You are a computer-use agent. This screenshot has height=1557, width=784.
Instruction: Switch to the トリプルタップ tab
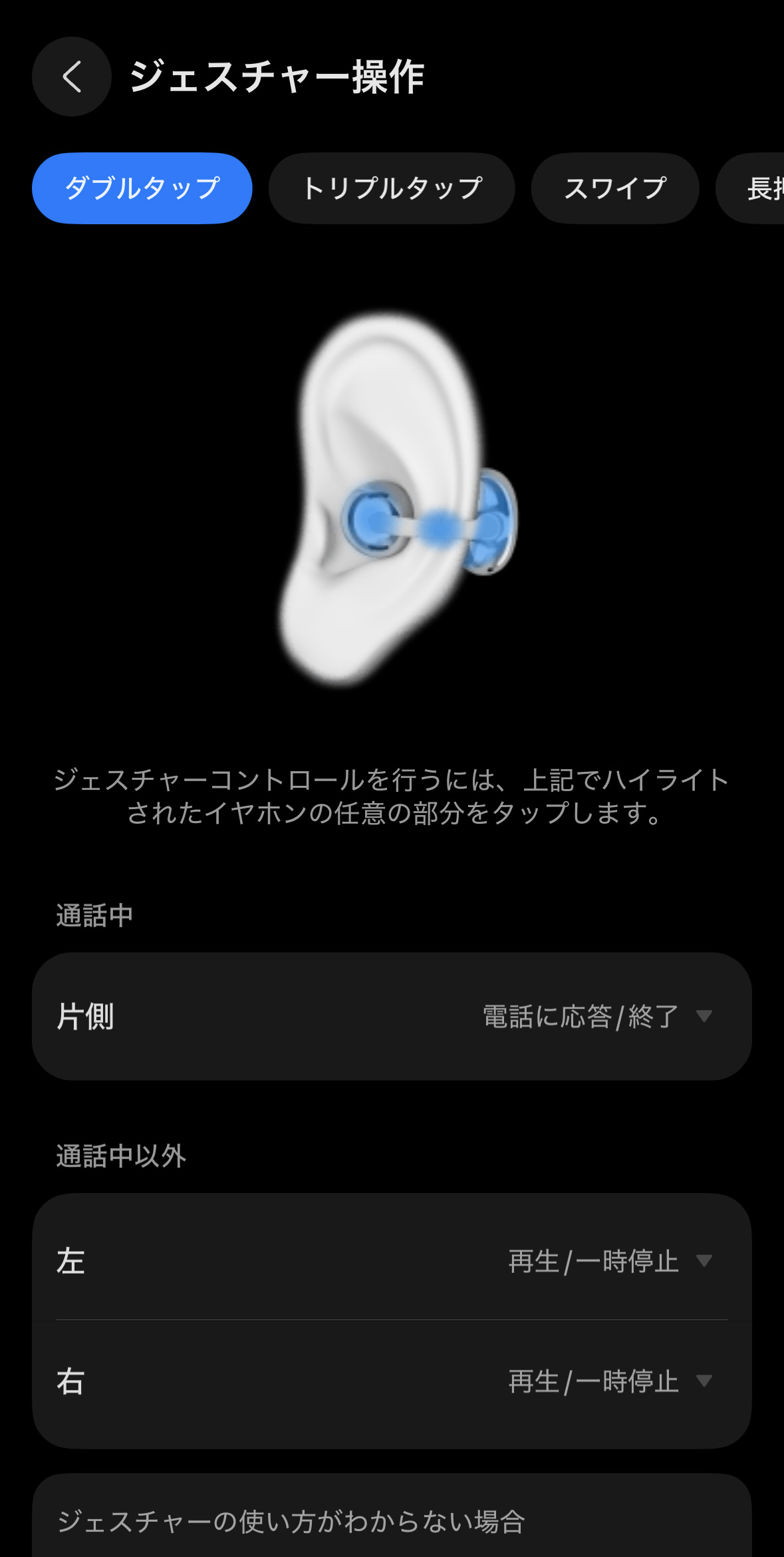click(391, 188)
